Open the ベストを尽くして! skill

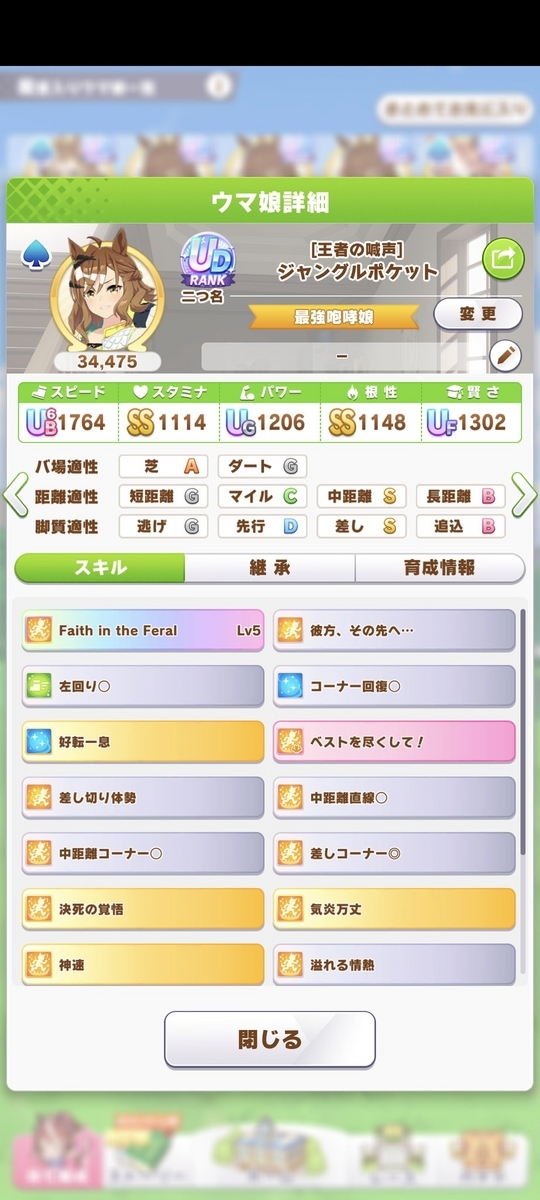(x=394, y=743)
